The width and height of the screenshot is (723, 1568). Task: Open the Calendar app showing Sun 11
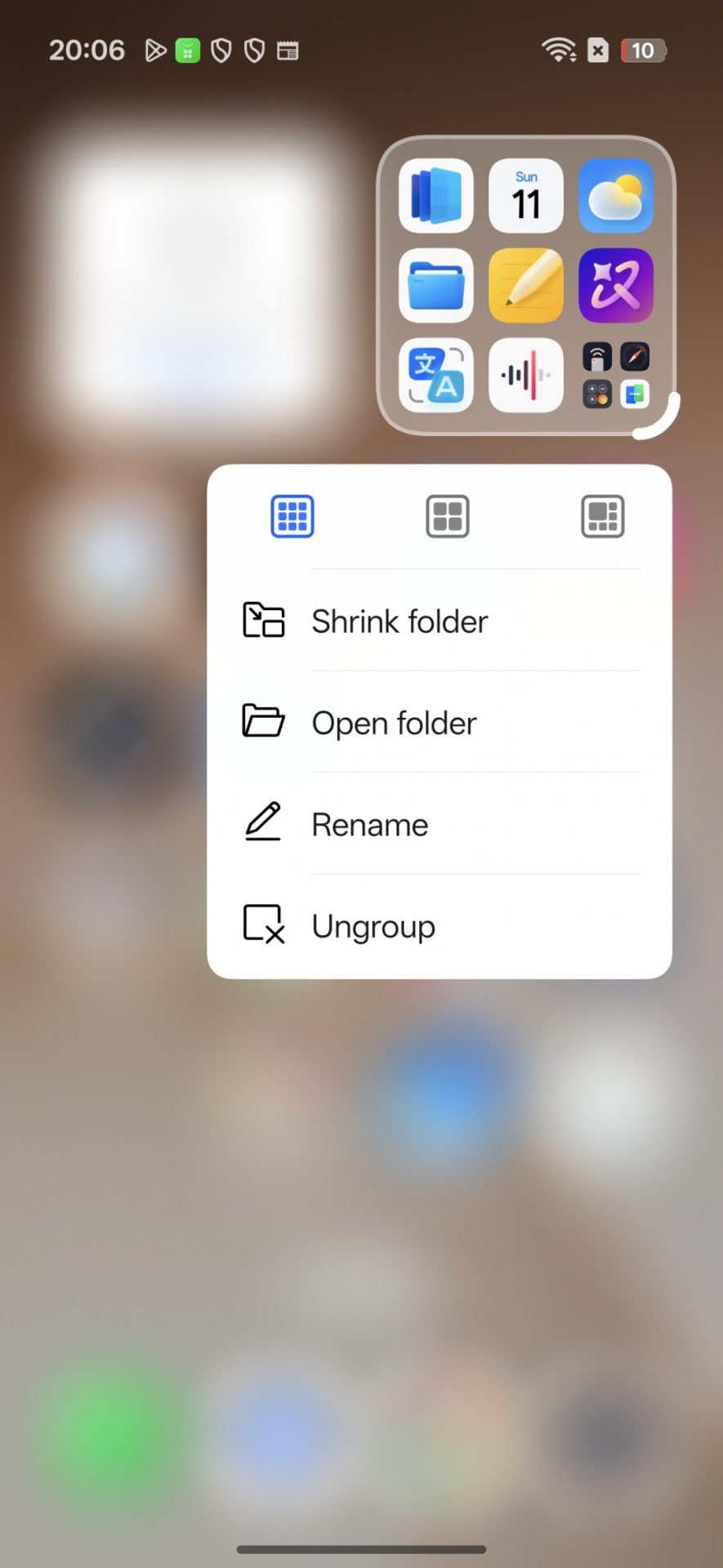click(526, 196)
